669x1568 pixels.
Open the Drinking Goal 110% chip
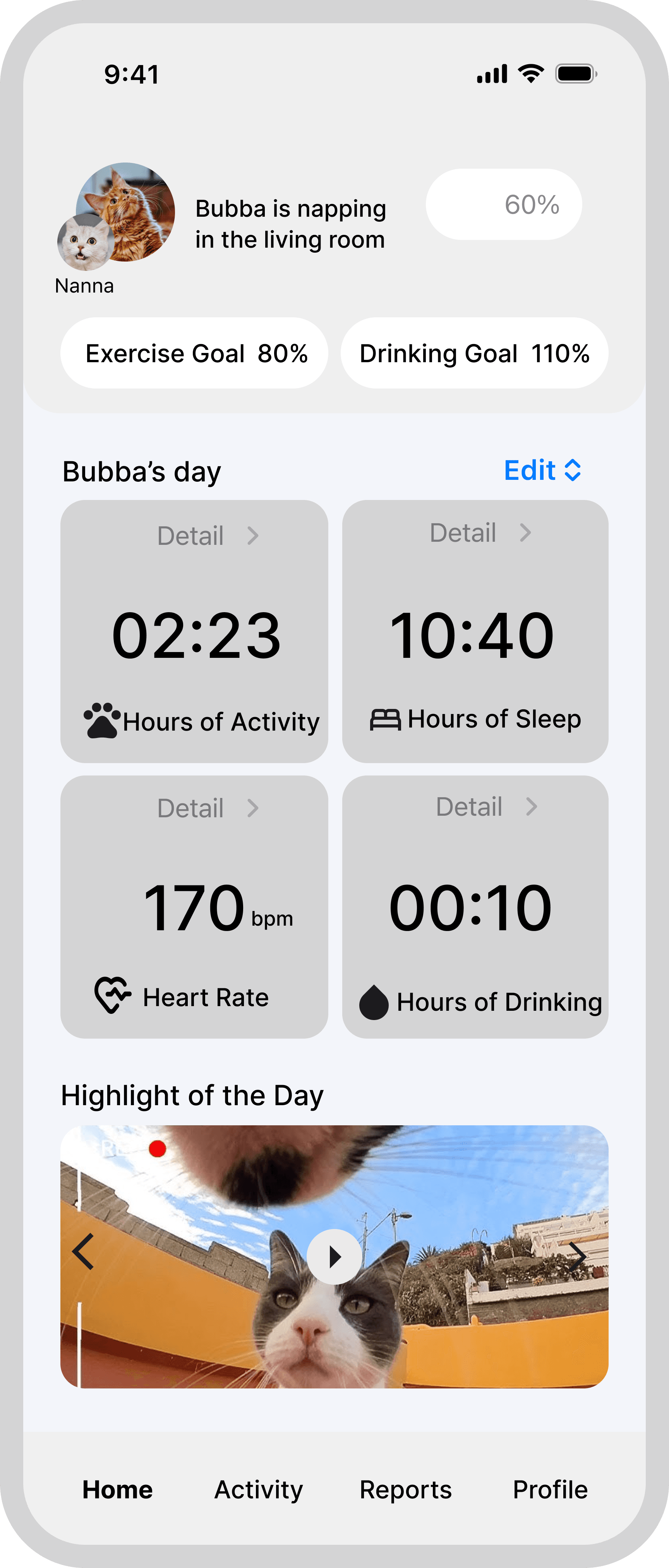[474, 353]
